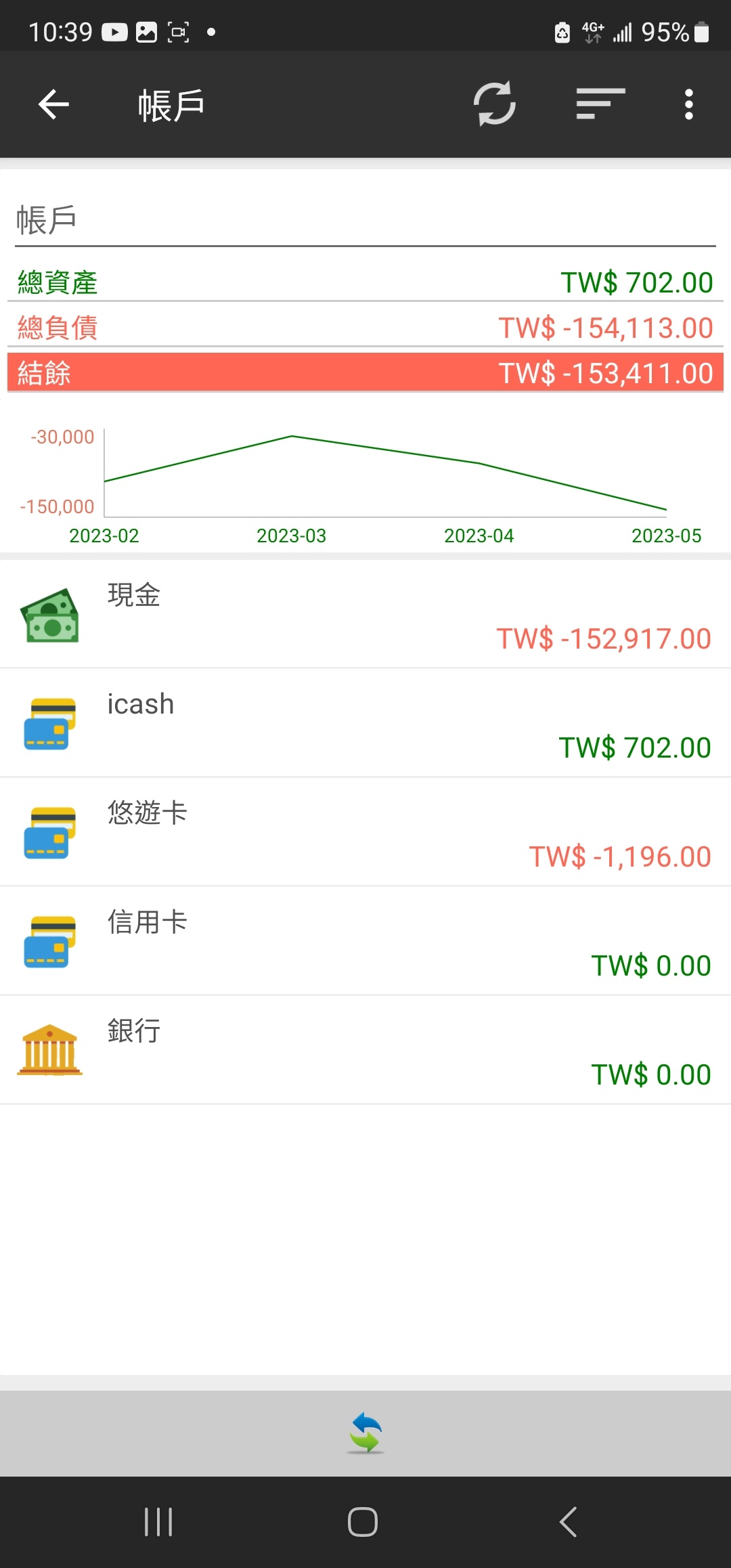Tap the sync refresh icon in toolbar
731x1568 pixels.
(495, 104)
